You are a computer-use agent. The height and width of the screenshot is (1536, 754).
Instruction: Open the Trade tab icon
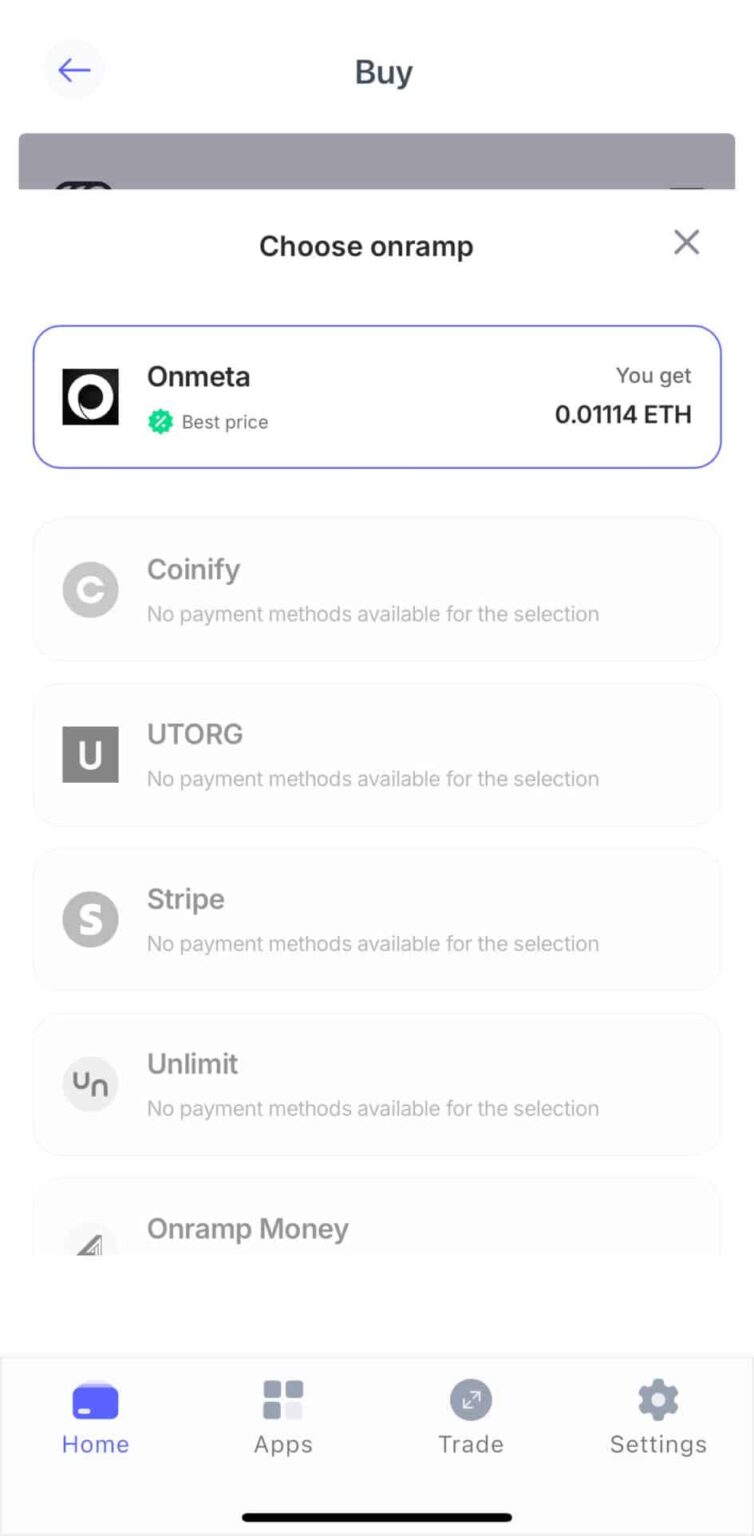(470, 1399)
